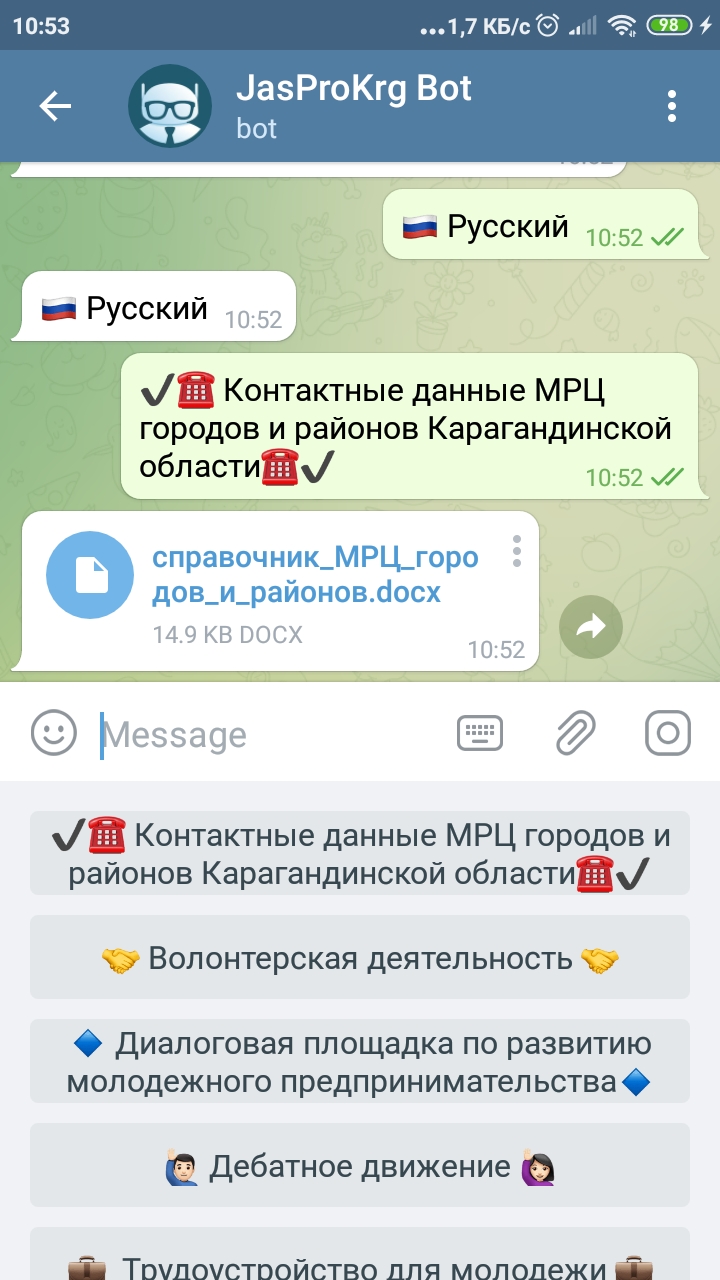Select Трудоустройство для молодежи button

[x=360, y=1262]
